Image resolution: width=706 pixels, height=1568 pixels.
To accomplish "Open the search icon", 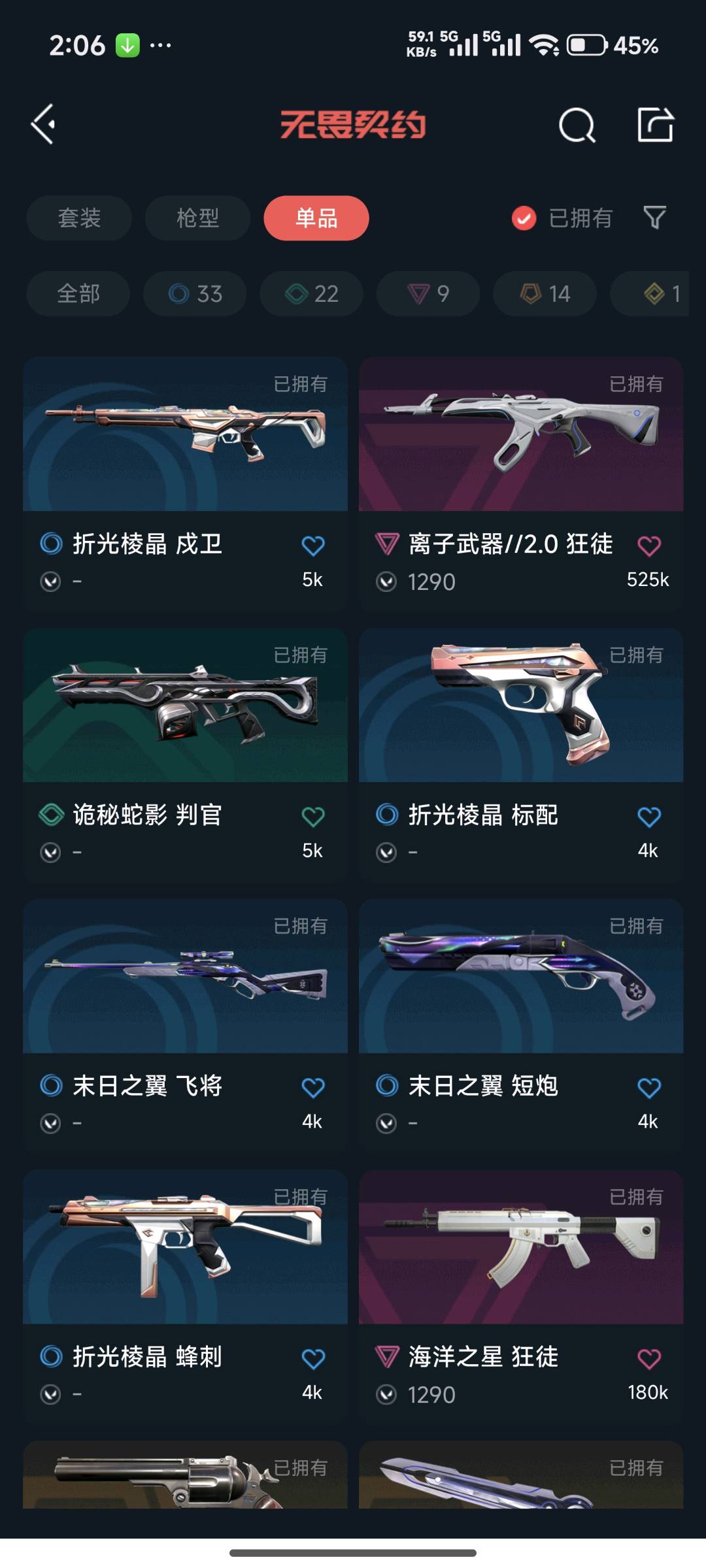I will (577, 125).
